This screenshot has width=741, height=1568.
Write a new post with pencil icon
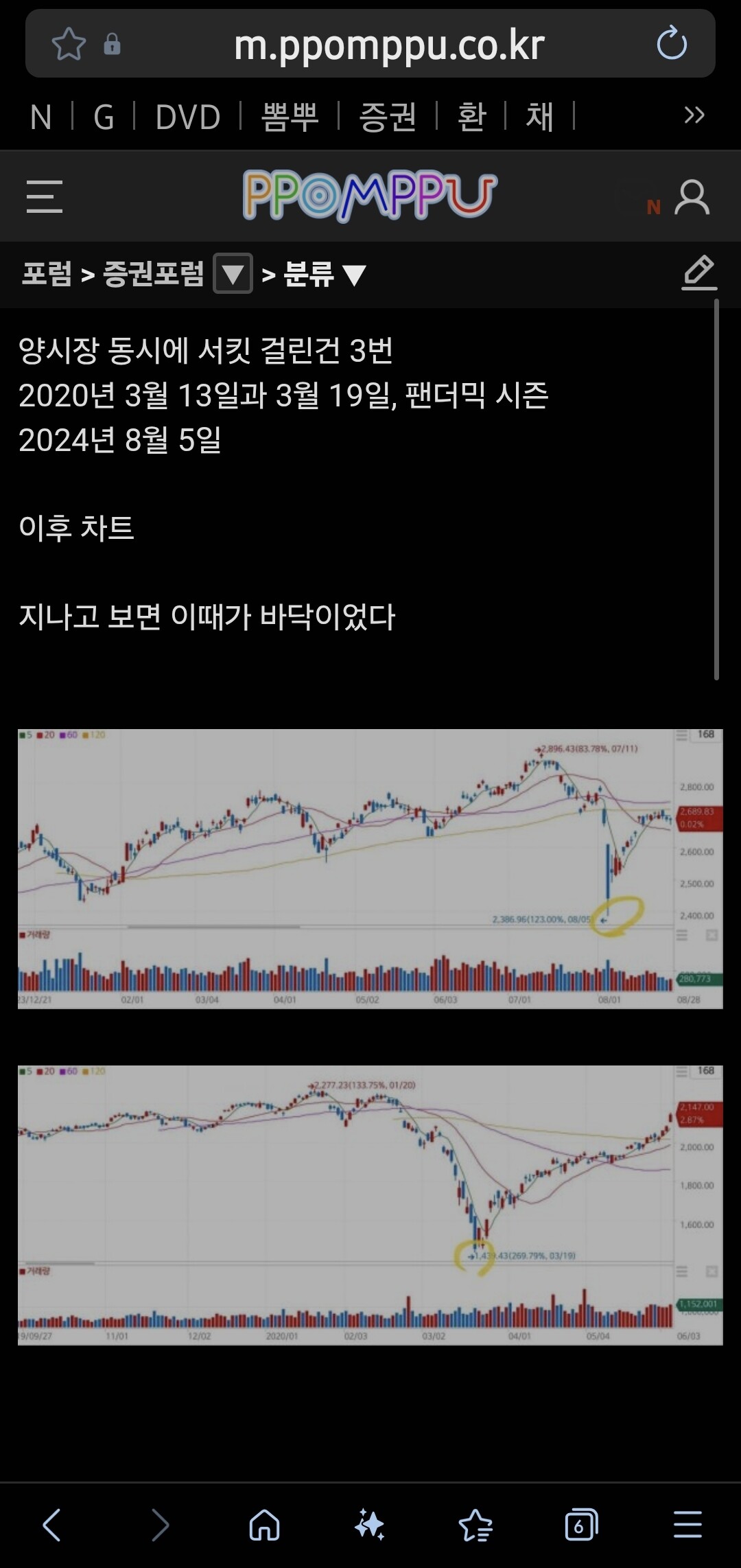click(x=699, y=273)
